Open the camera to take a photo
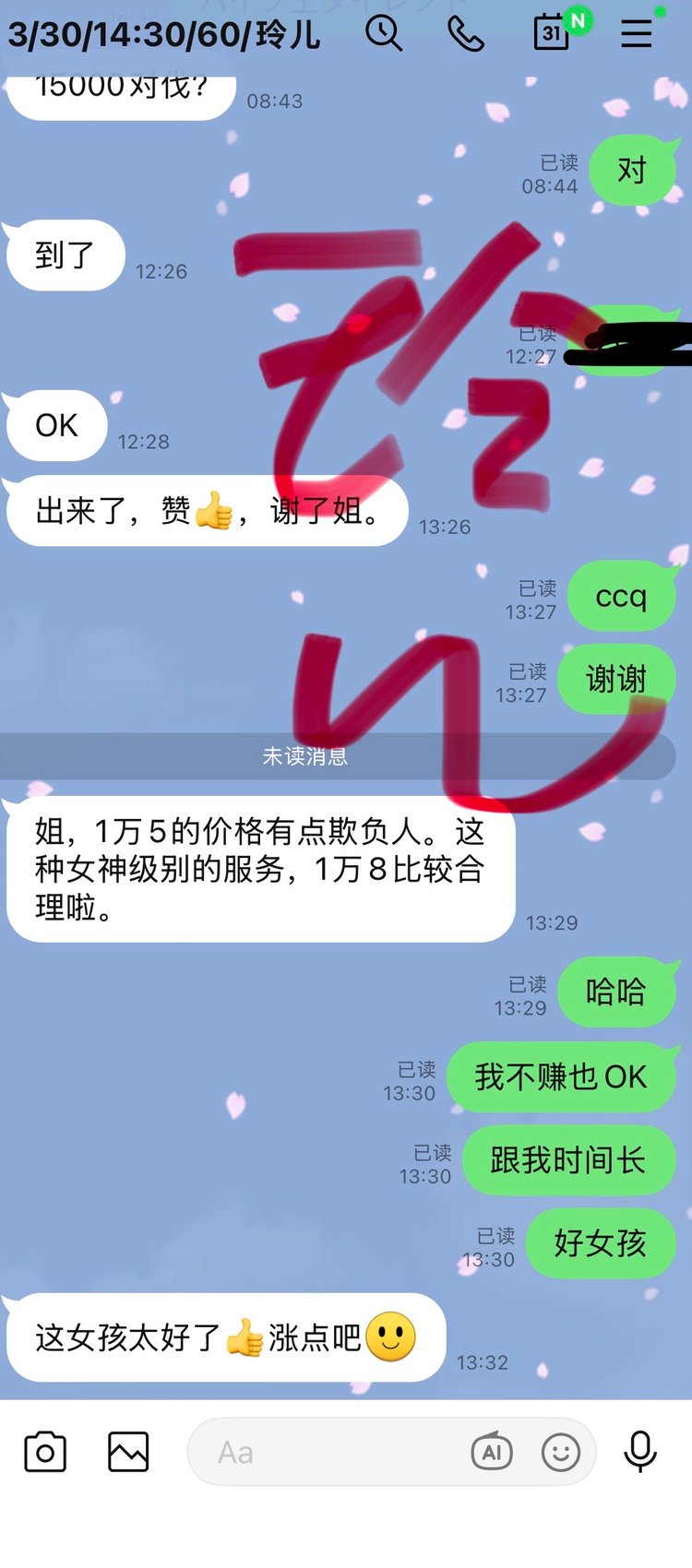 (45, 1453)
